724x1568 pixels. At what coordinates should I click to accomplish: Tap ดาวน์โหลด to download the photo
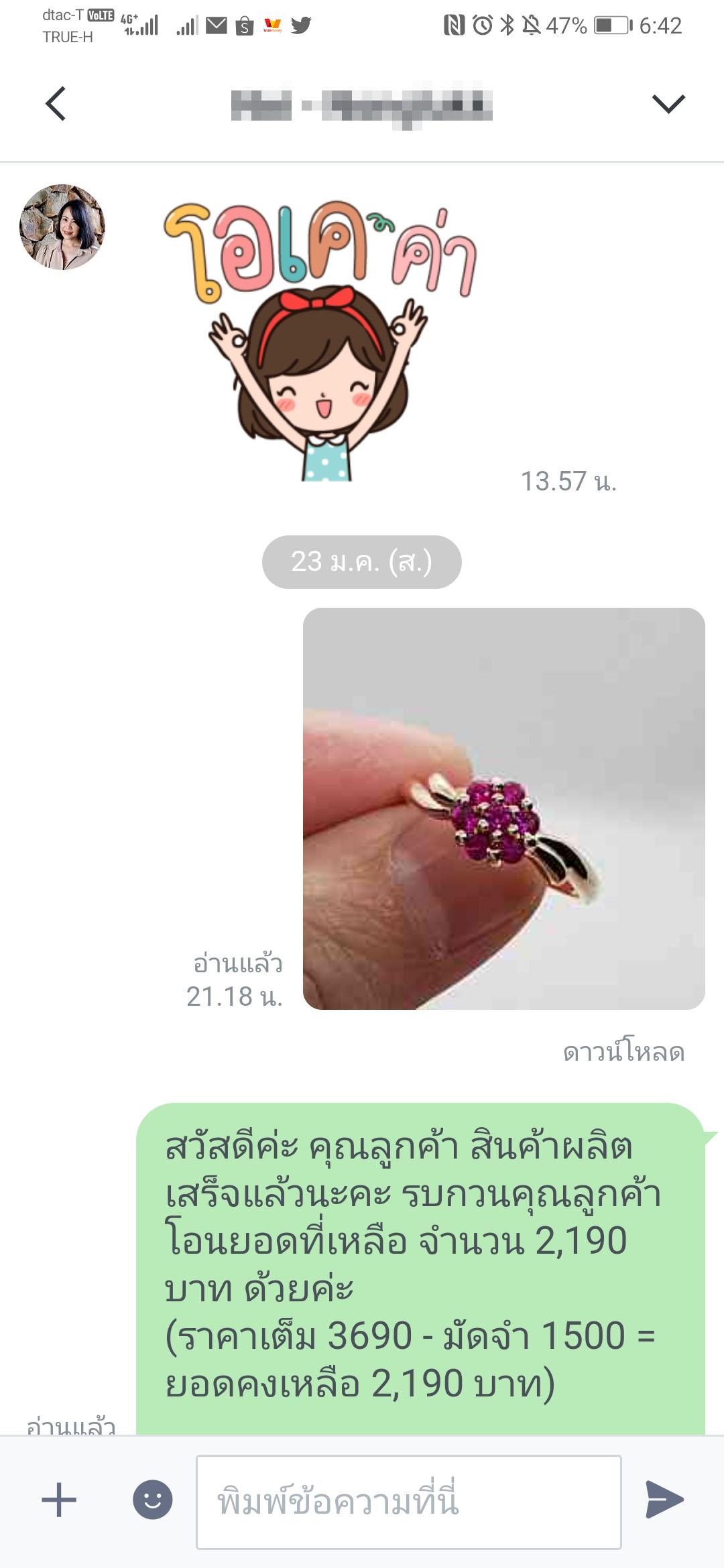pos(623,1051)
